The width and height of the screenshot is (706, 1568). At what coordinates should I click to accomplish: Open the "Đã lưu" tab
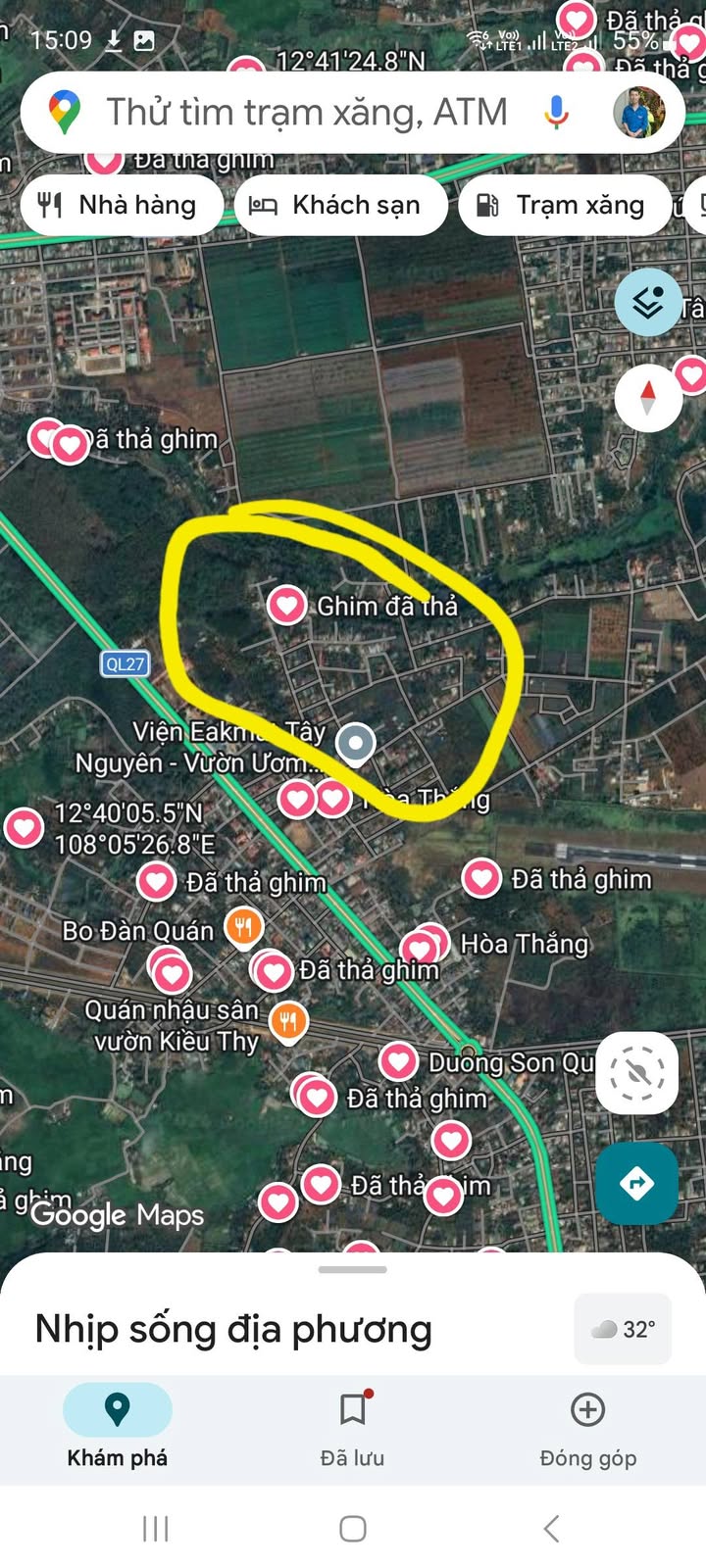pos(352,1426)
